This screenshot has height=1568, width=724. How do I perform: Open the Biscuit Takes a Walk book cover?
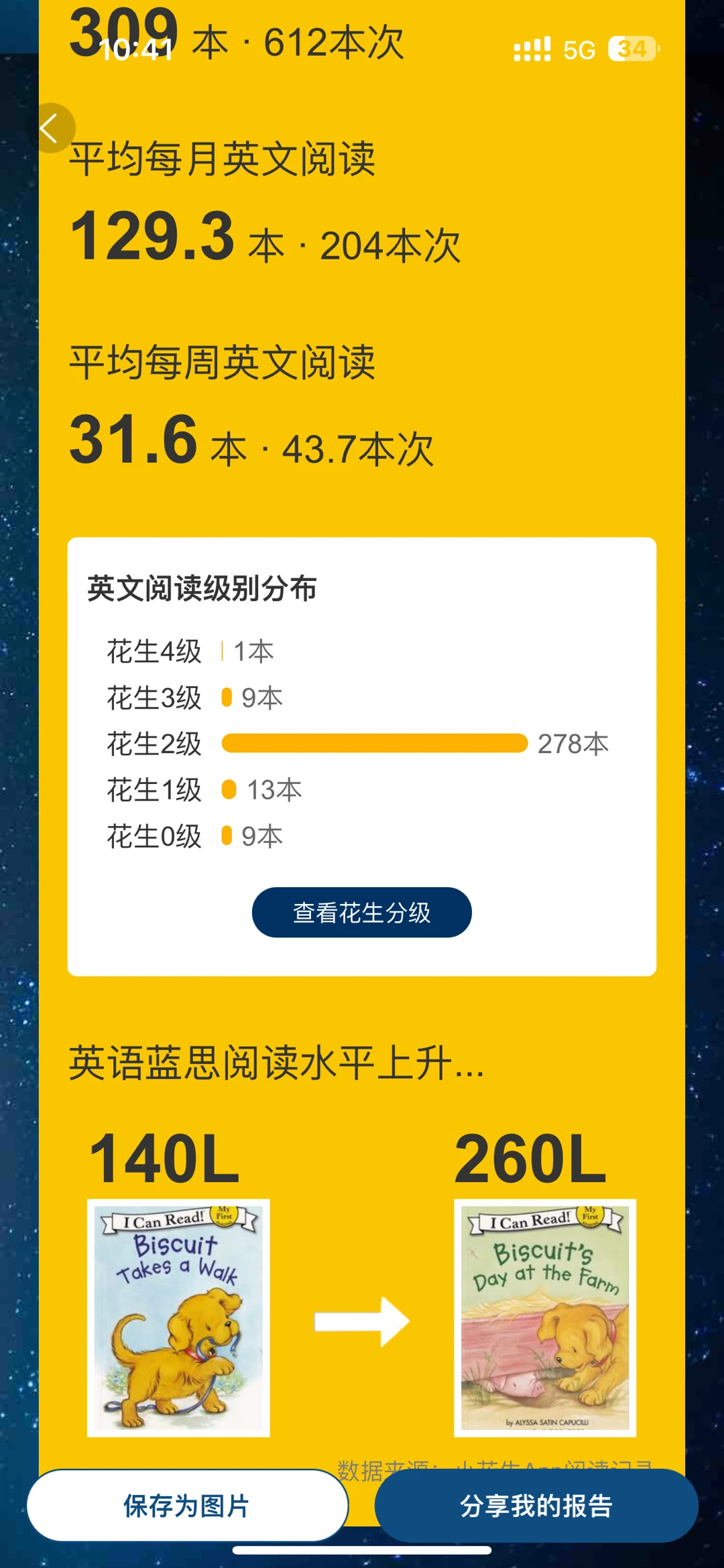(178, 1317)
